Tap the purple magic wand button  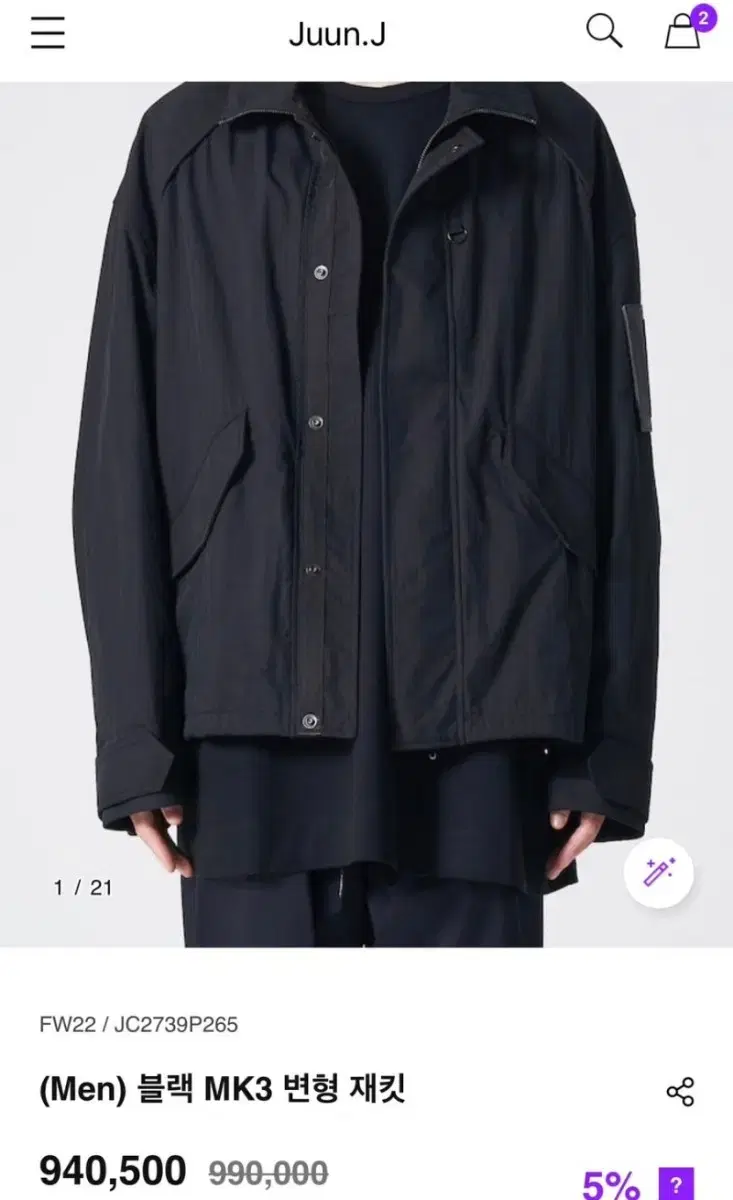coord(659,871)
